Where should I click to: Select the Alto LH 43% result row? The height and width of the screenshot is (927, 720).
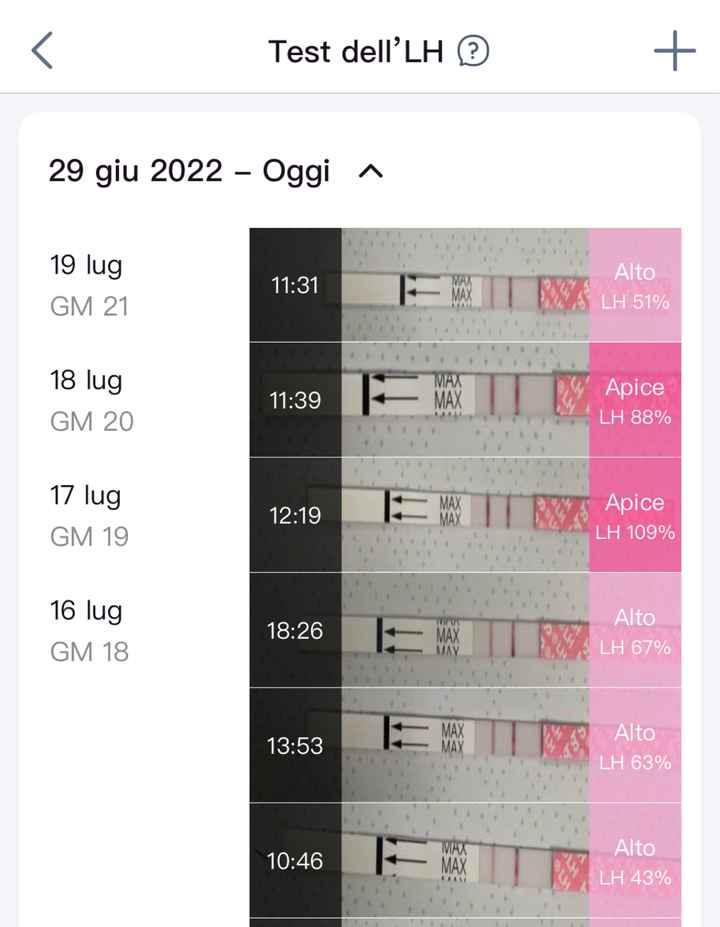coord(634,860)
